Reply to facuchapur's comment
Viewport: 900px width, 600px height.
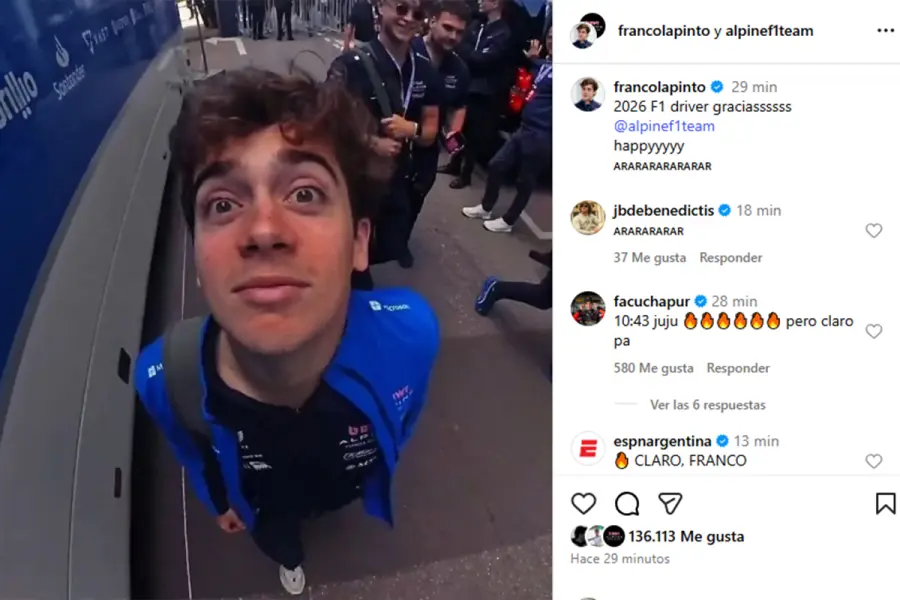coord(737,368)
